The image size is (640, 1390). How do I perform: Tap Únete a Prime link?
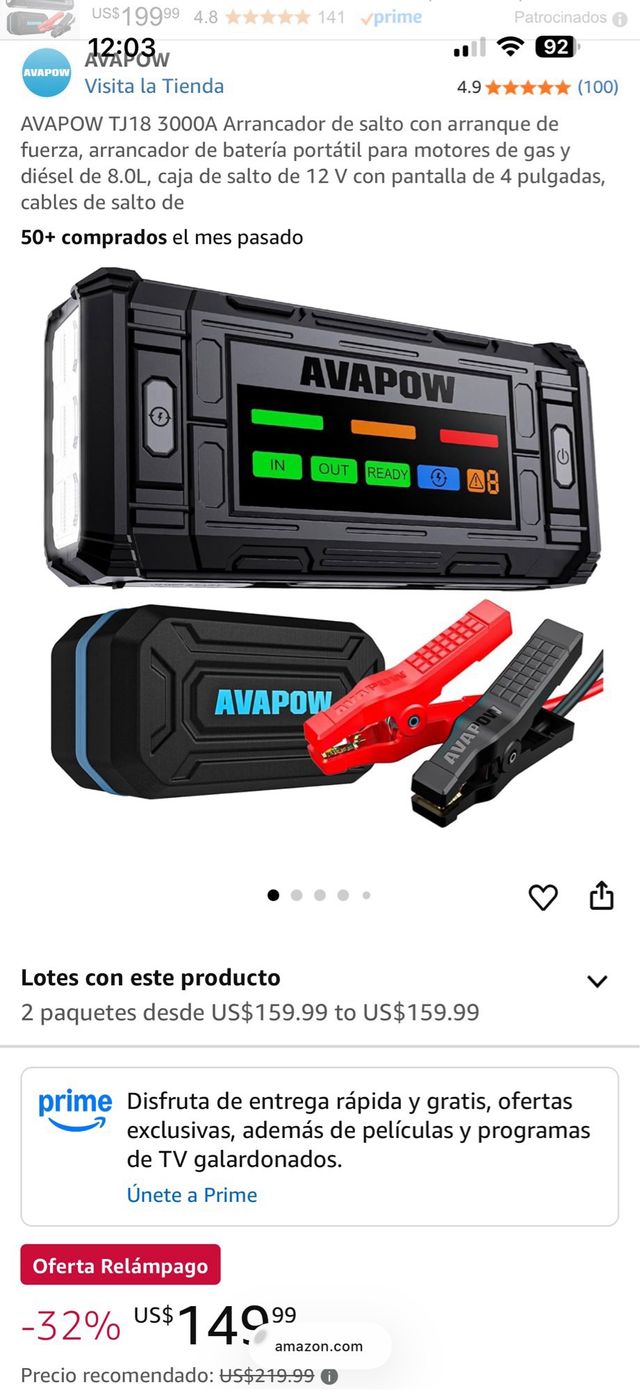click(192, 1195)
